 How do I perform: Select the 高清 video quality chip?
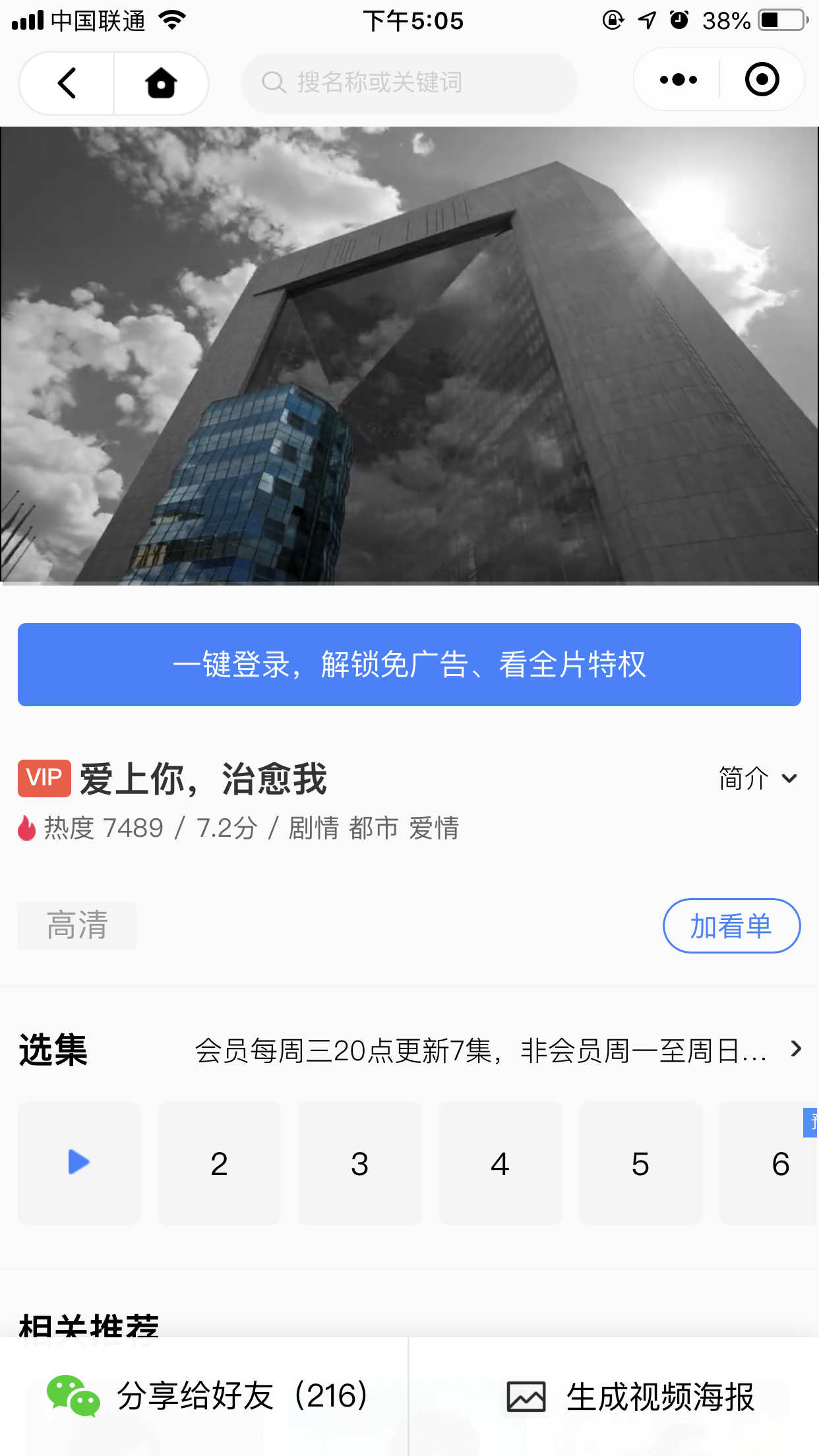77,926
